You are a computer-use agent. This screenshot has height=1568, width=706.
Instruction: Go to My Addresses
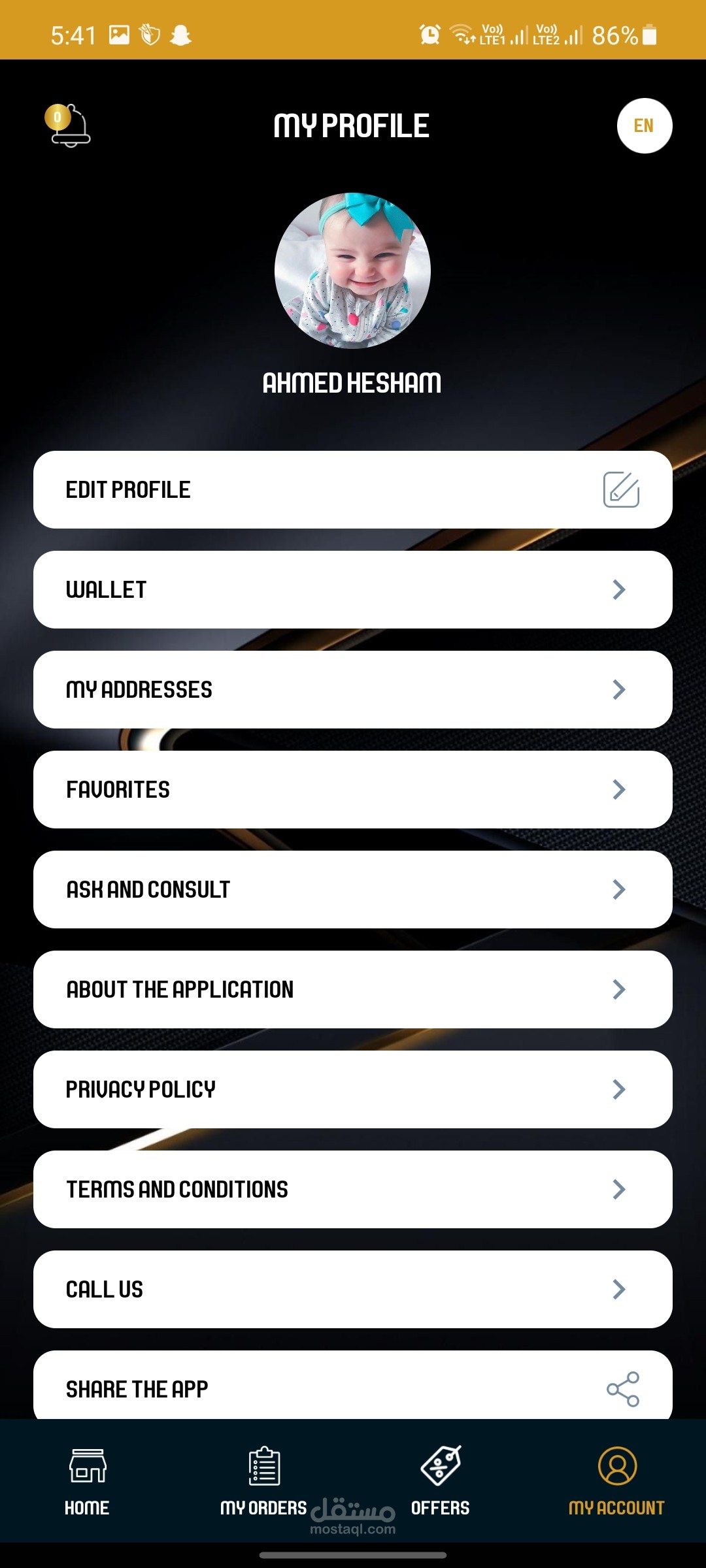[353, 689]
